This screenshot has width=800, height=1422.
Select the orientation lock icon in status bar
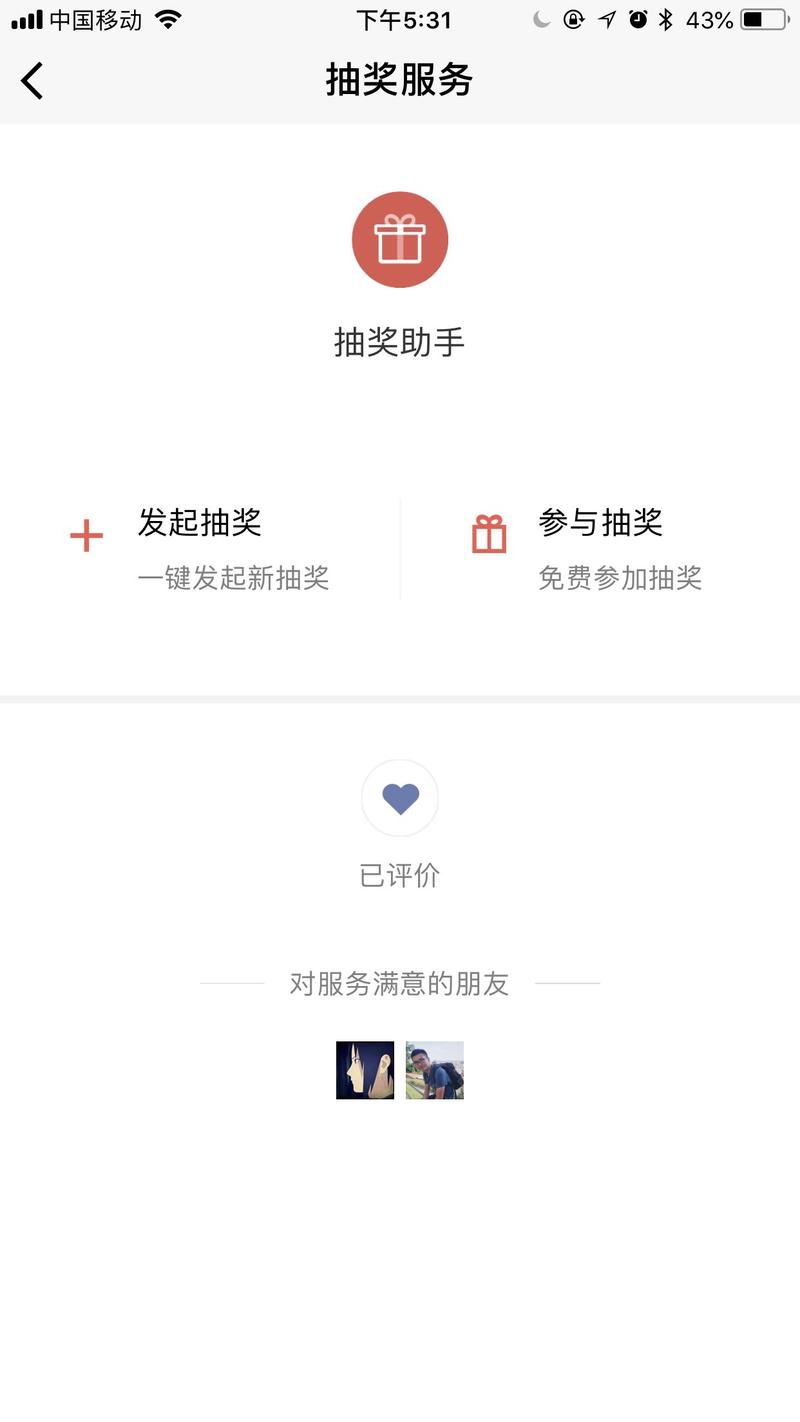tap(572, 18)
